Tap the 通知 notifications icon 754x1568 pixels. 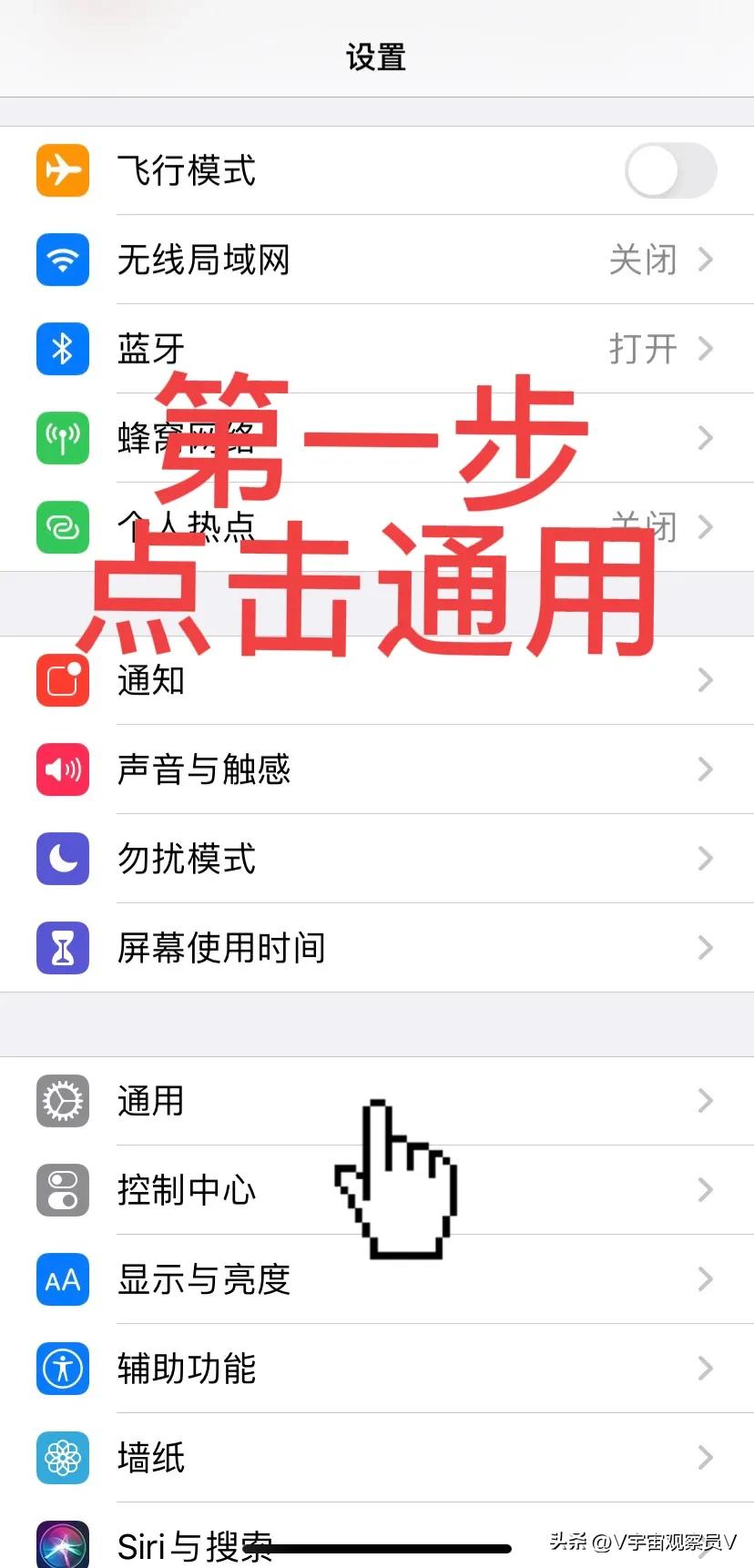tap(62, 680)
